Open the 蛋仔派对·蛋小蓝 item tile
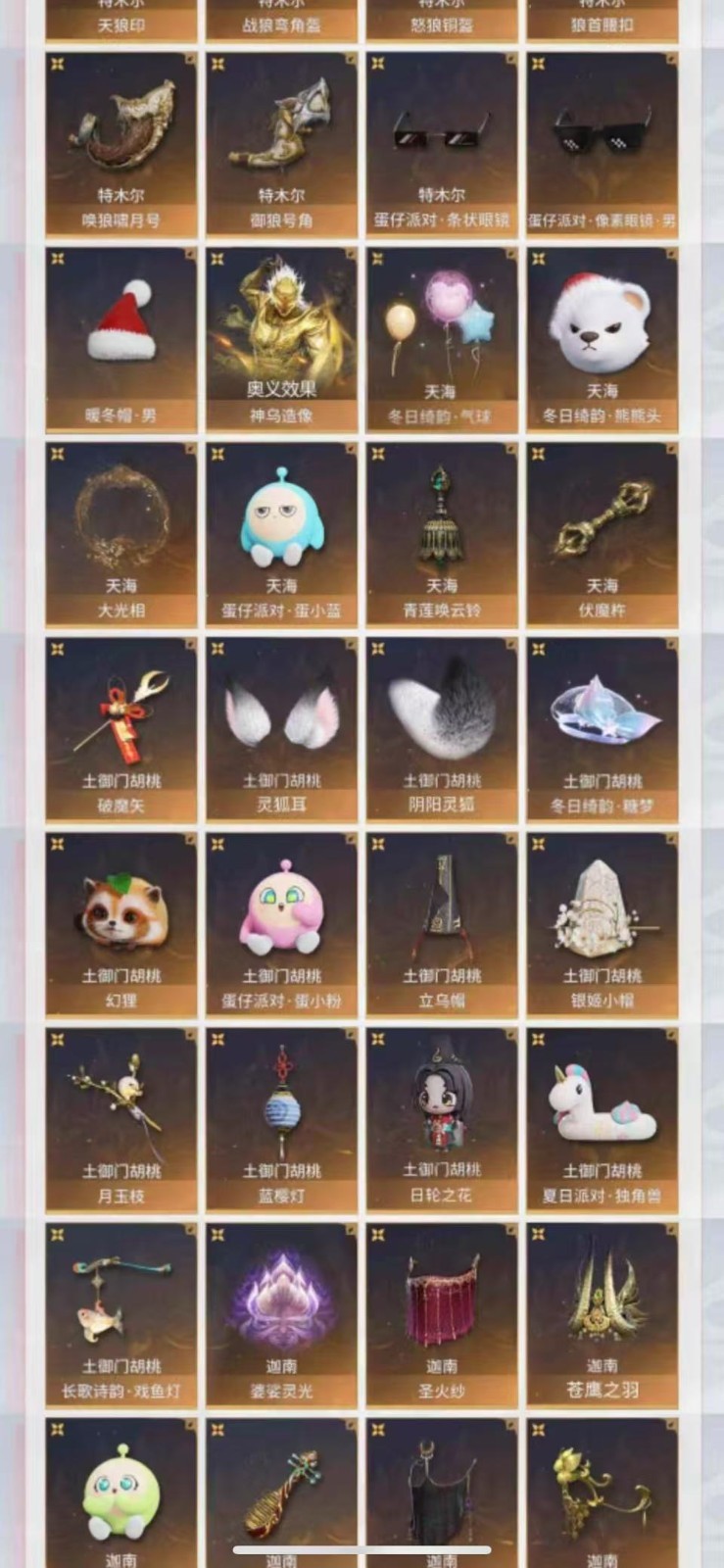Image resolution: width=724 pixels, height=1568 pixels. pyautogui.click(x=282, y=535)
